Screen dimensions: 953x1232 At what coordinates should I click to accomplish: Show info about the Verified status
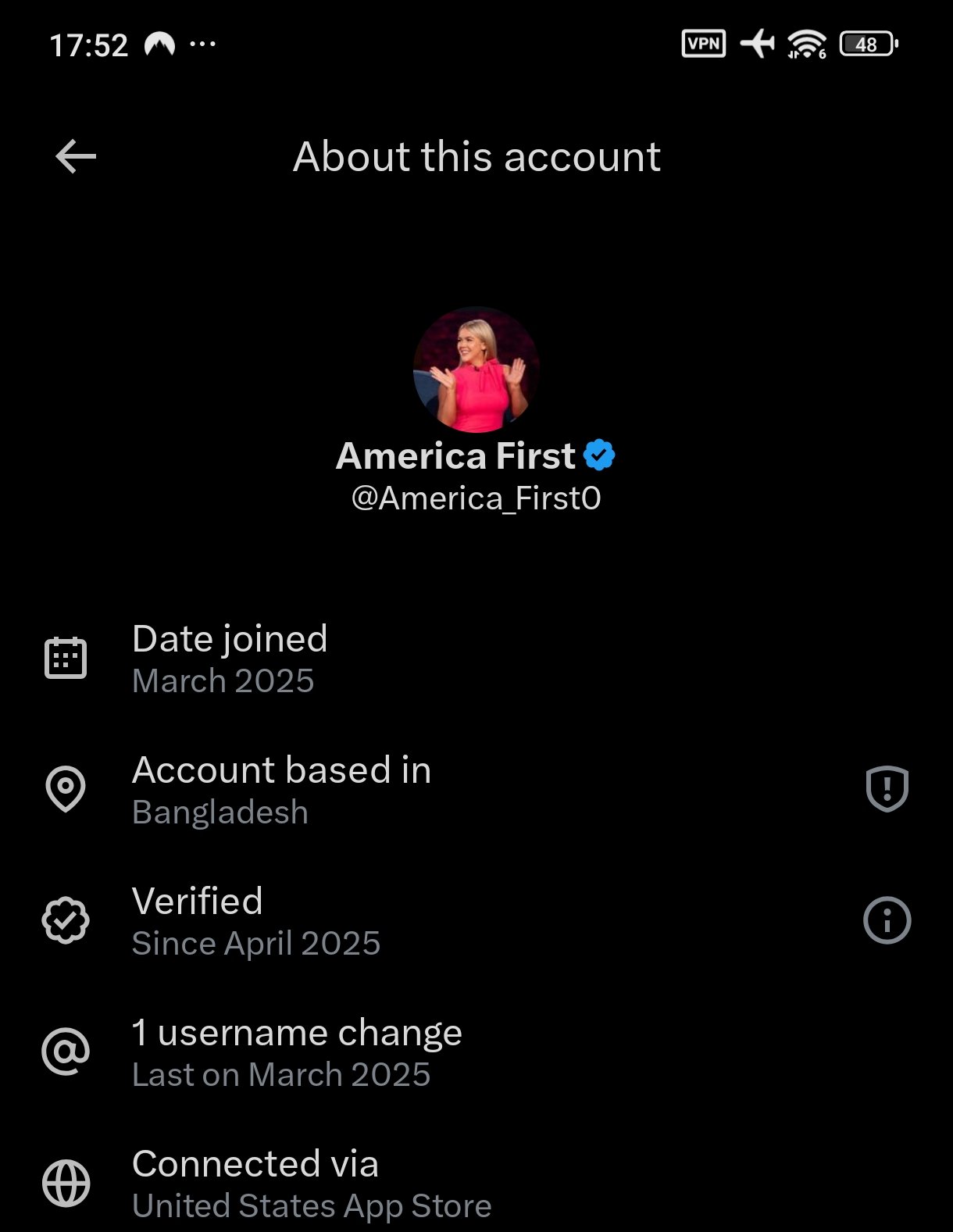pyautogui.click(x=887, y=920)
